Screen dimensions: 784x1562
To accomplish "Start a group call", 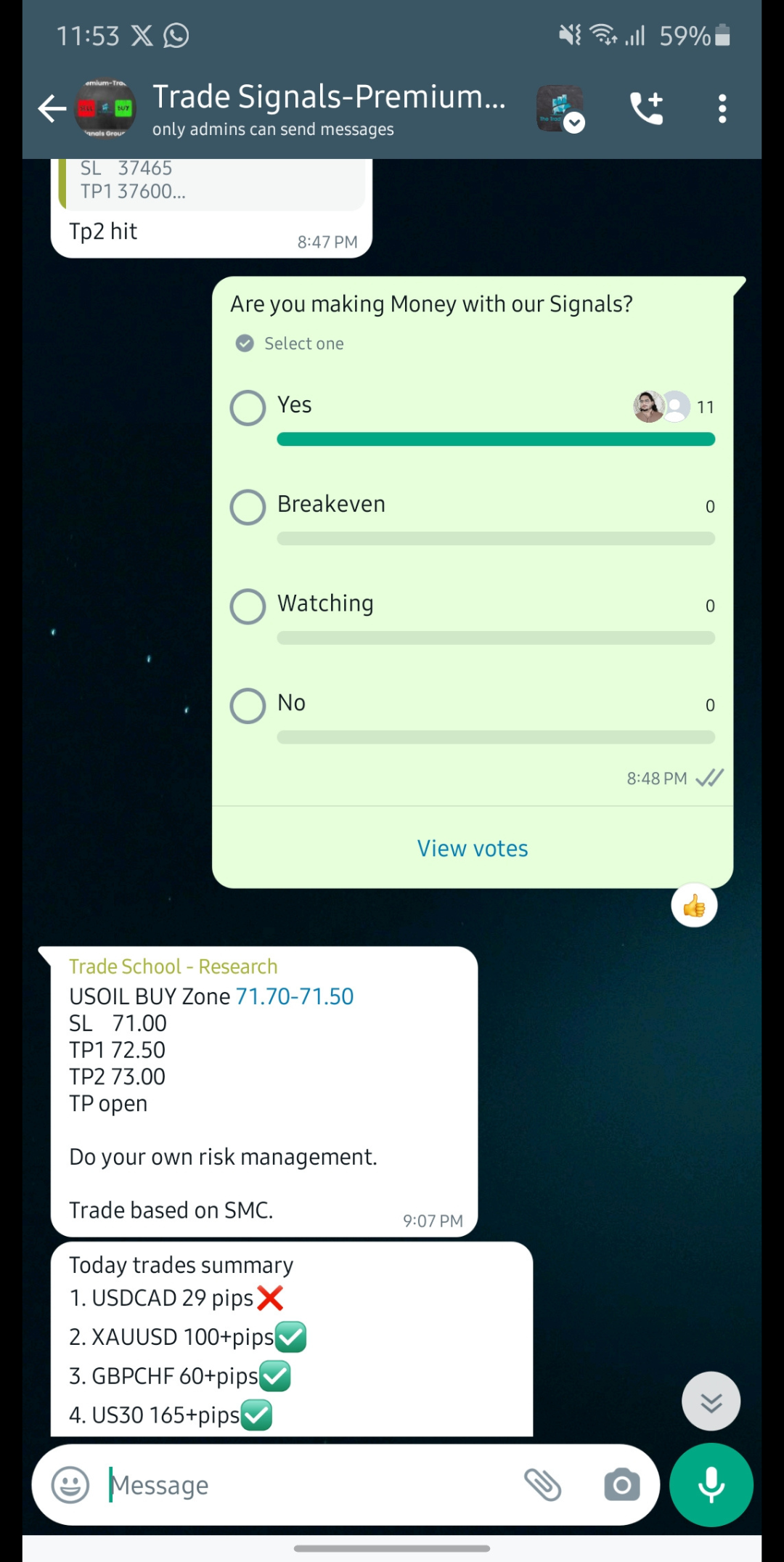I will [646, 109].
